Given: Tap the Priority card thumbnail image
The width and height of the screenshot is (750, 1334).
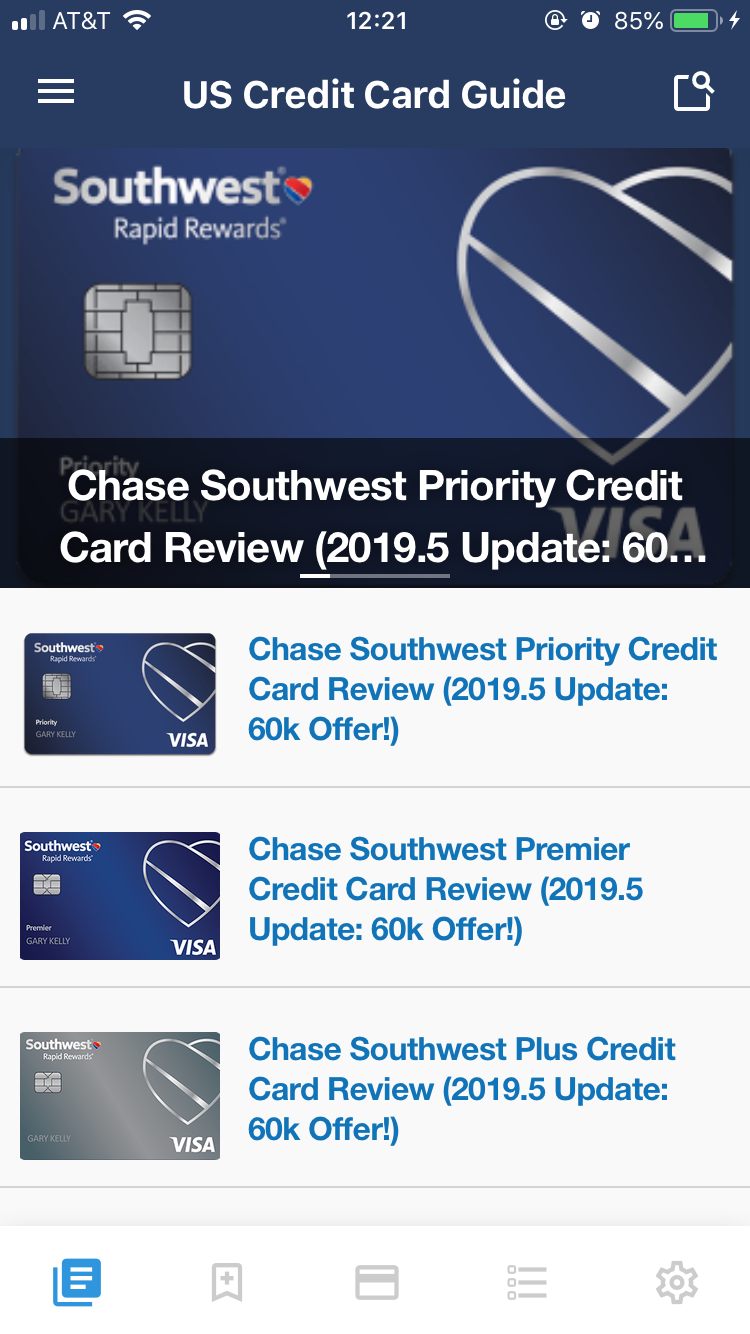Looking at the screenshot, I should point(119,693).
